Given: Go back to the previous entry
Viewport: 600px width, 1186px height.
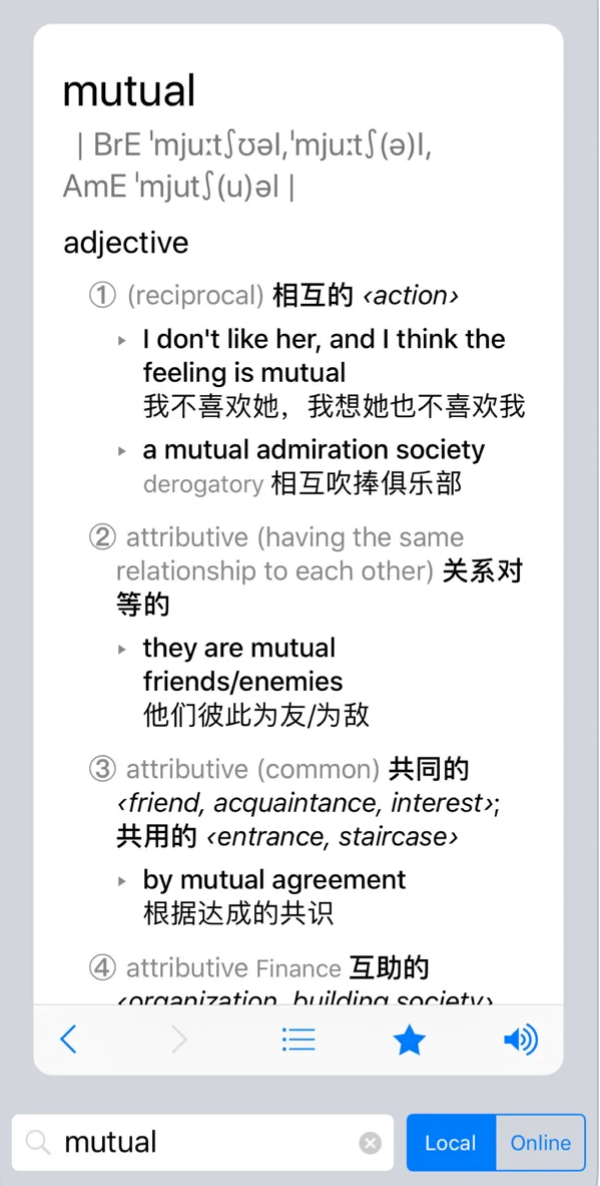Looking at the screenshot, I should (x=68, y=1040).
